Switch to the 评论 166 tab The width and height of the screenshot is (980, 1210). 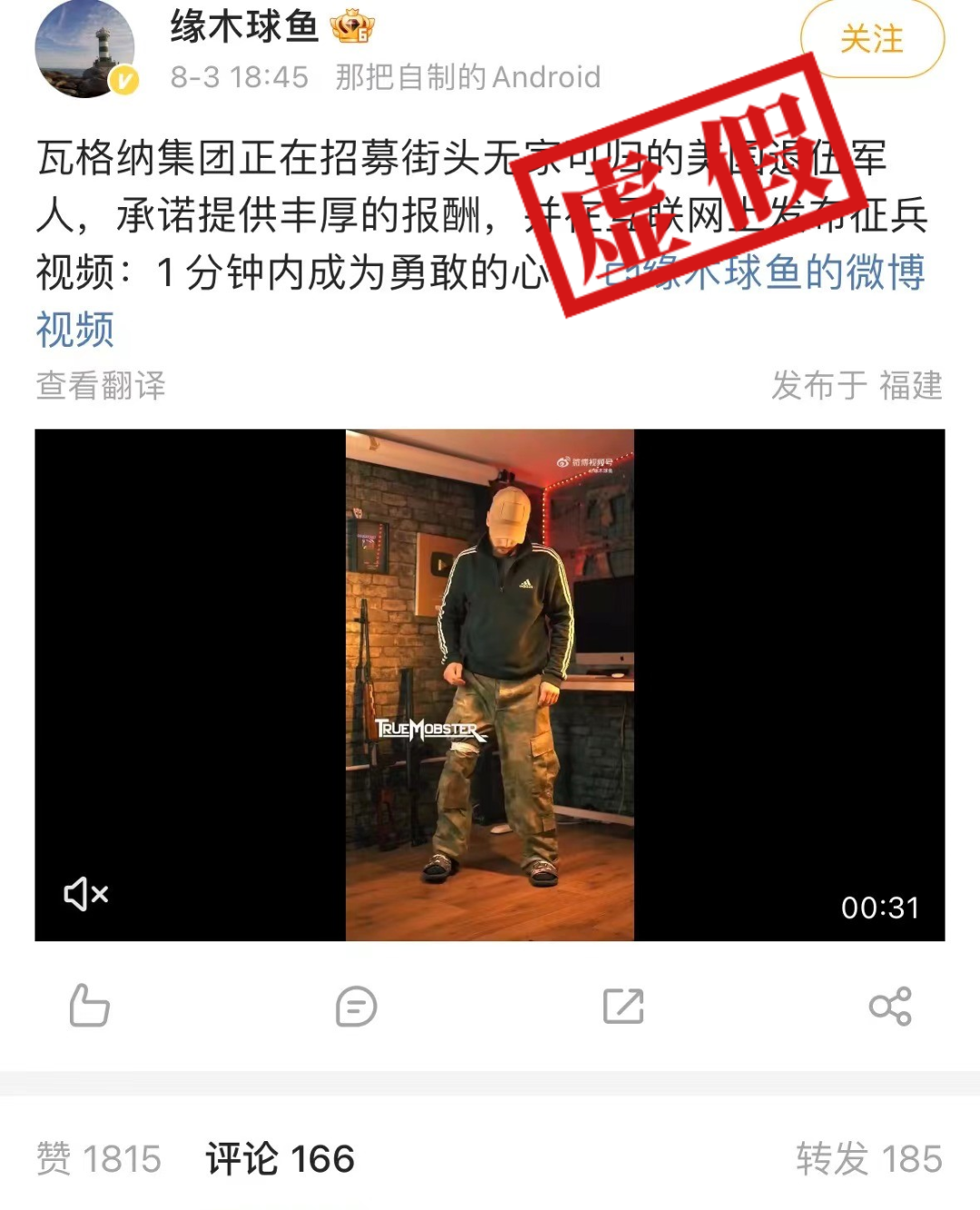[x=279, y=1159]
